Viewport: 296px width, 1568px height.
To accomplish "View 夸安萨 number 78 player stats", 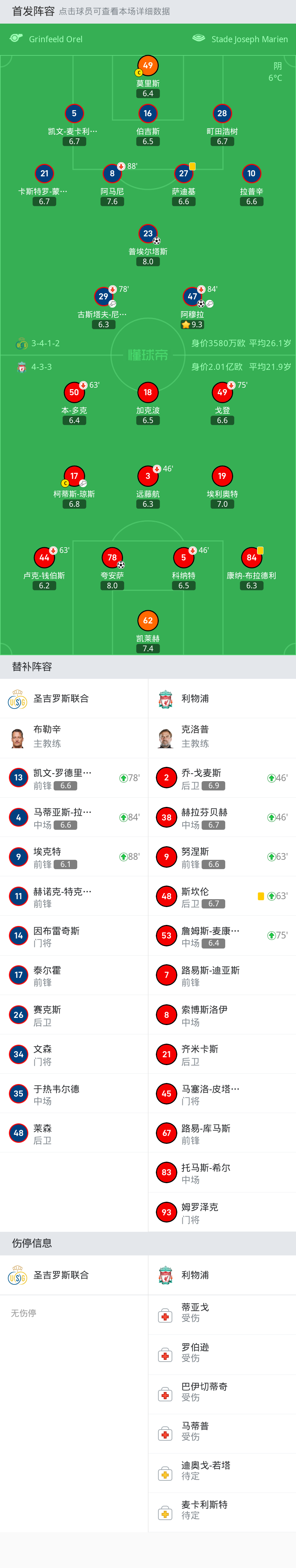I will 112,558.
